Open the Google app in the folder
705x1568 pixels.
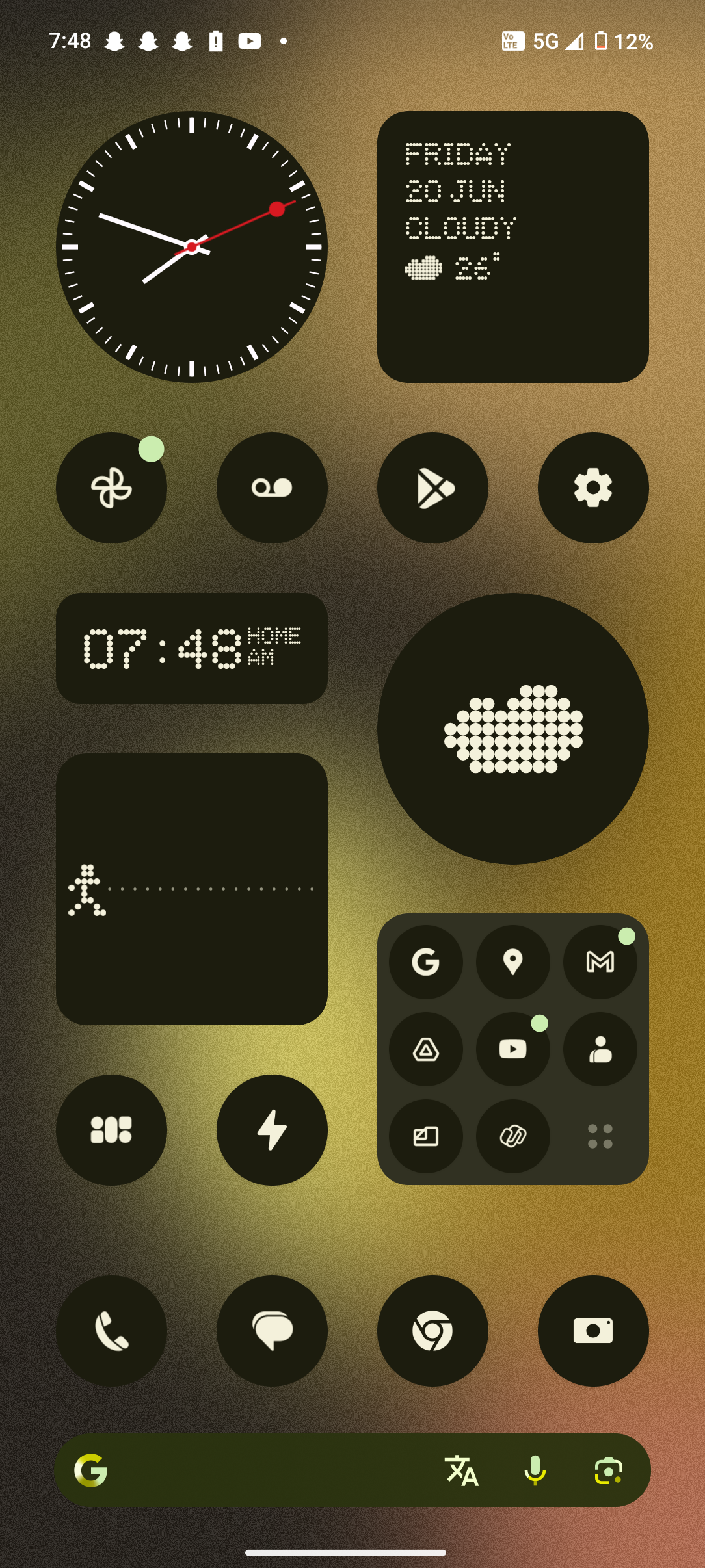click(x=426, y=961)
